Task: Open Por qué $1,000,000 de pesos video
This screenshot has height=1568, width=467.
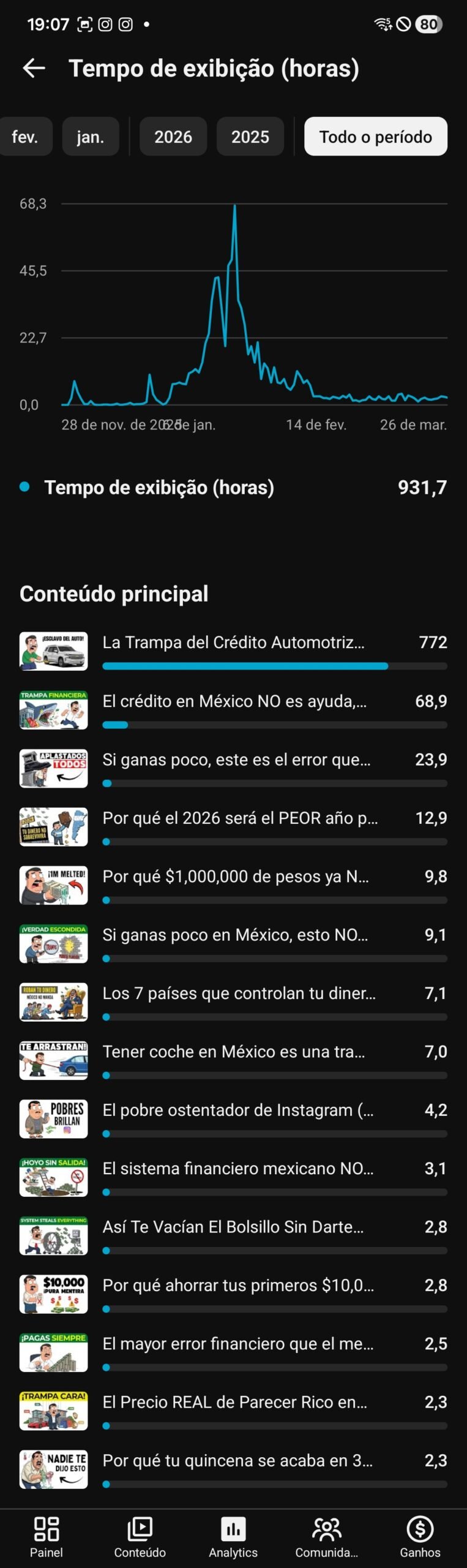Action: 236,876
